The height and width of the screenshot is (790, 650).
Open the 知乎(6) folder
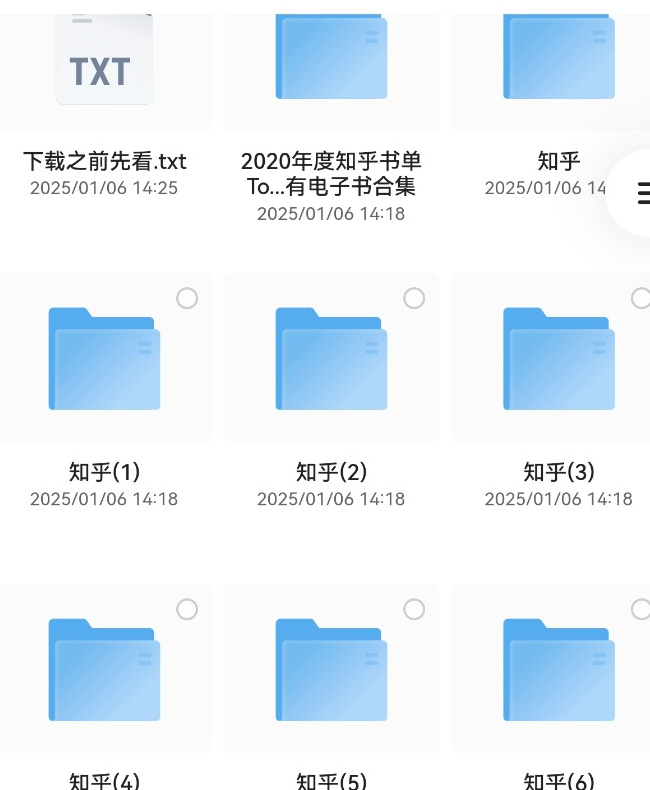[x=558, y=668]
